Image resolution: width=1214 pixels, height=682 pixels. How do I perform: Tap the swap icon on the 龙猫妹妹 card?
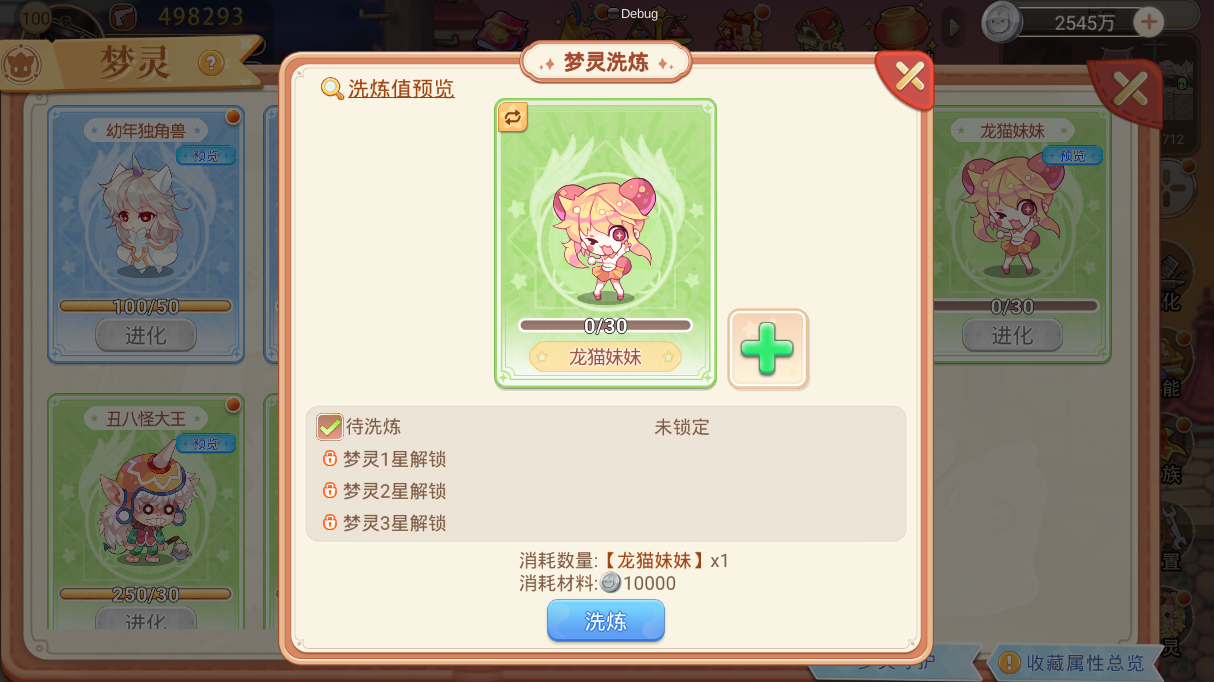coord(512,117)
